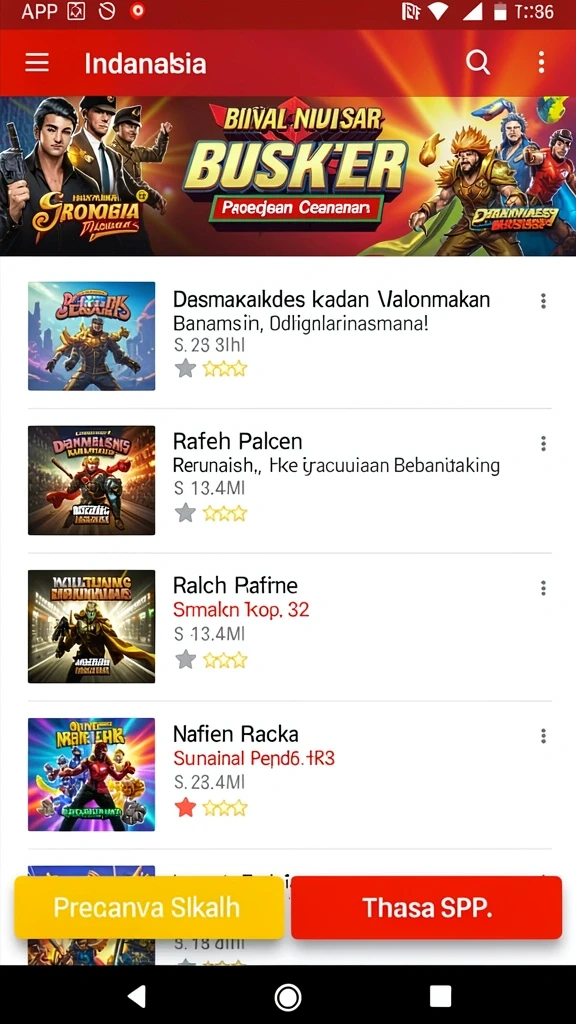Go back with the system back button
Viewport: 576px width, 1024px height.
(x=136, y=997)
